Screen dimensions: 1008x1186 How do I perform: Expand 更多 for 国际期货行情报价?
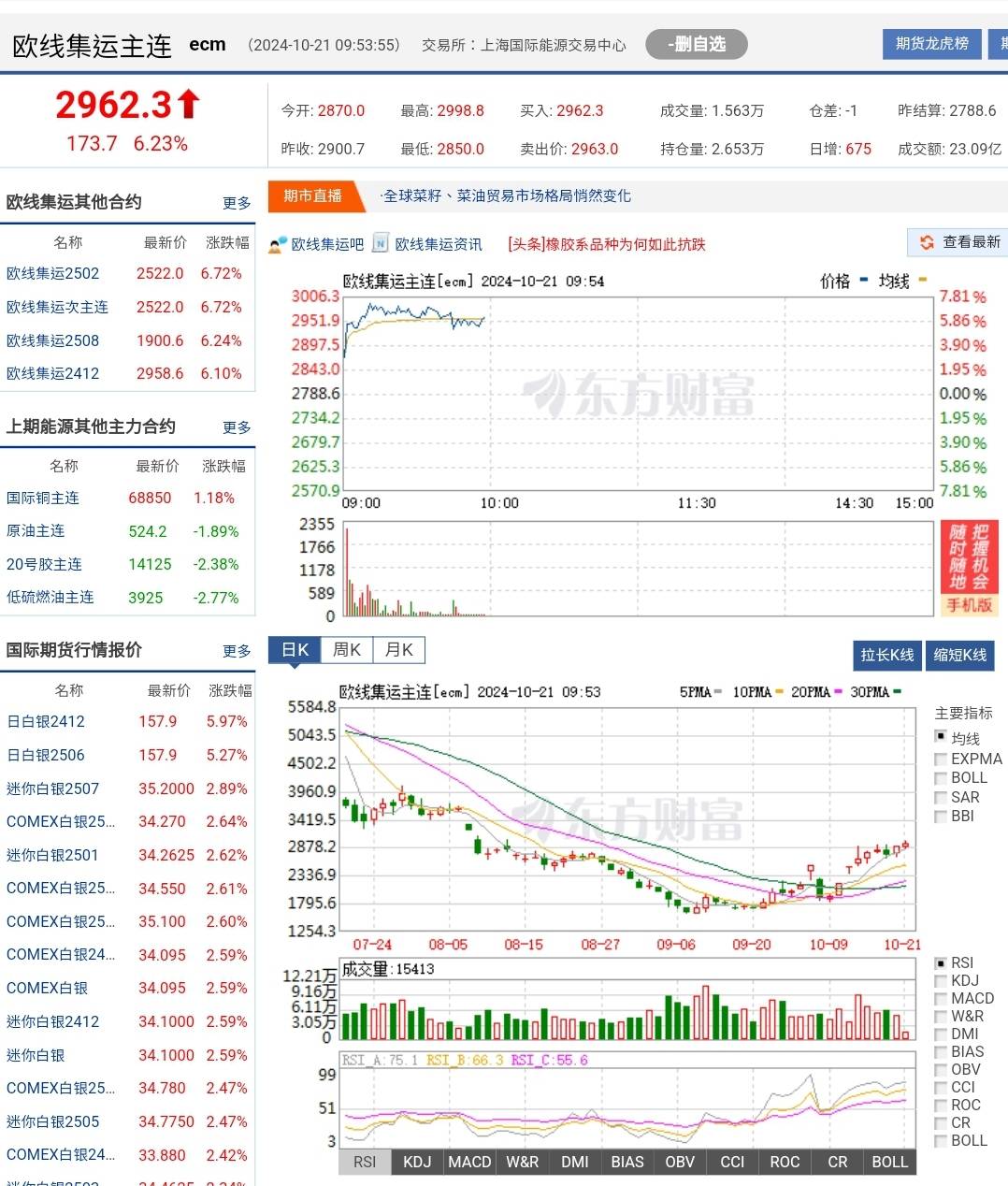237,651
